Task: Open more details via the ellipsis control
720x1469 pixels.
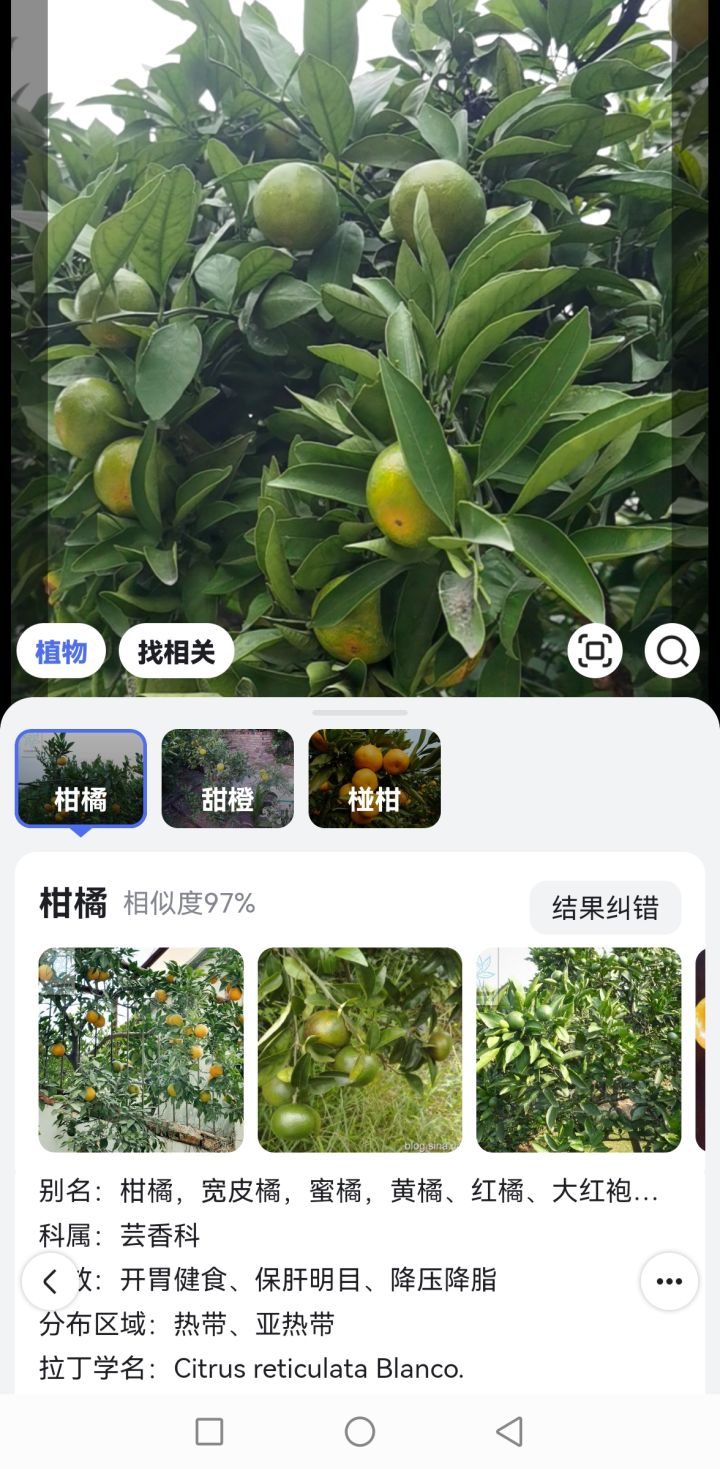Action: pyautogui.click(x=668, y=1280)
